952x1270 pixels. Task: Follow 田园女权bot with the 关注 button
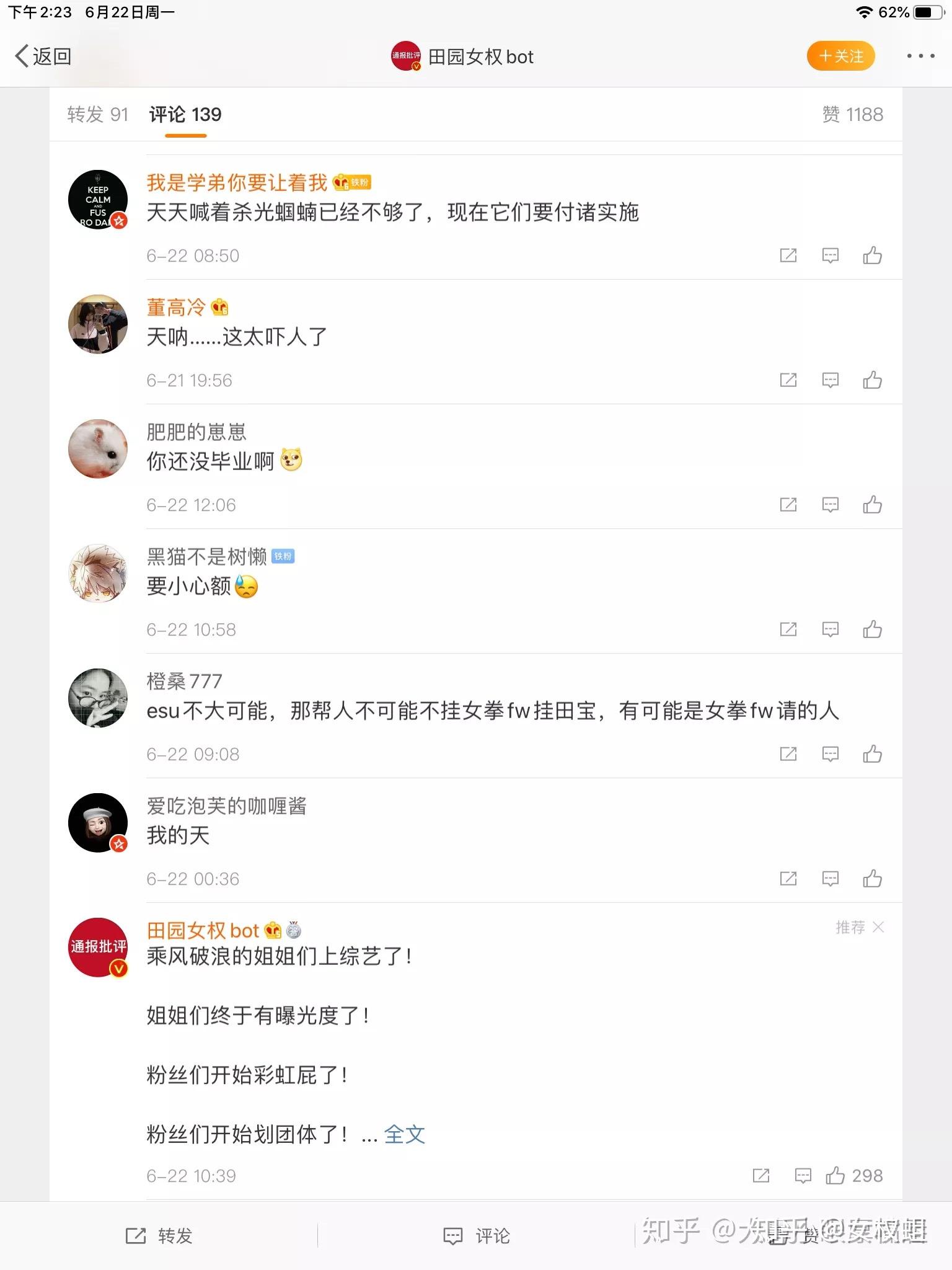(840, 56)
